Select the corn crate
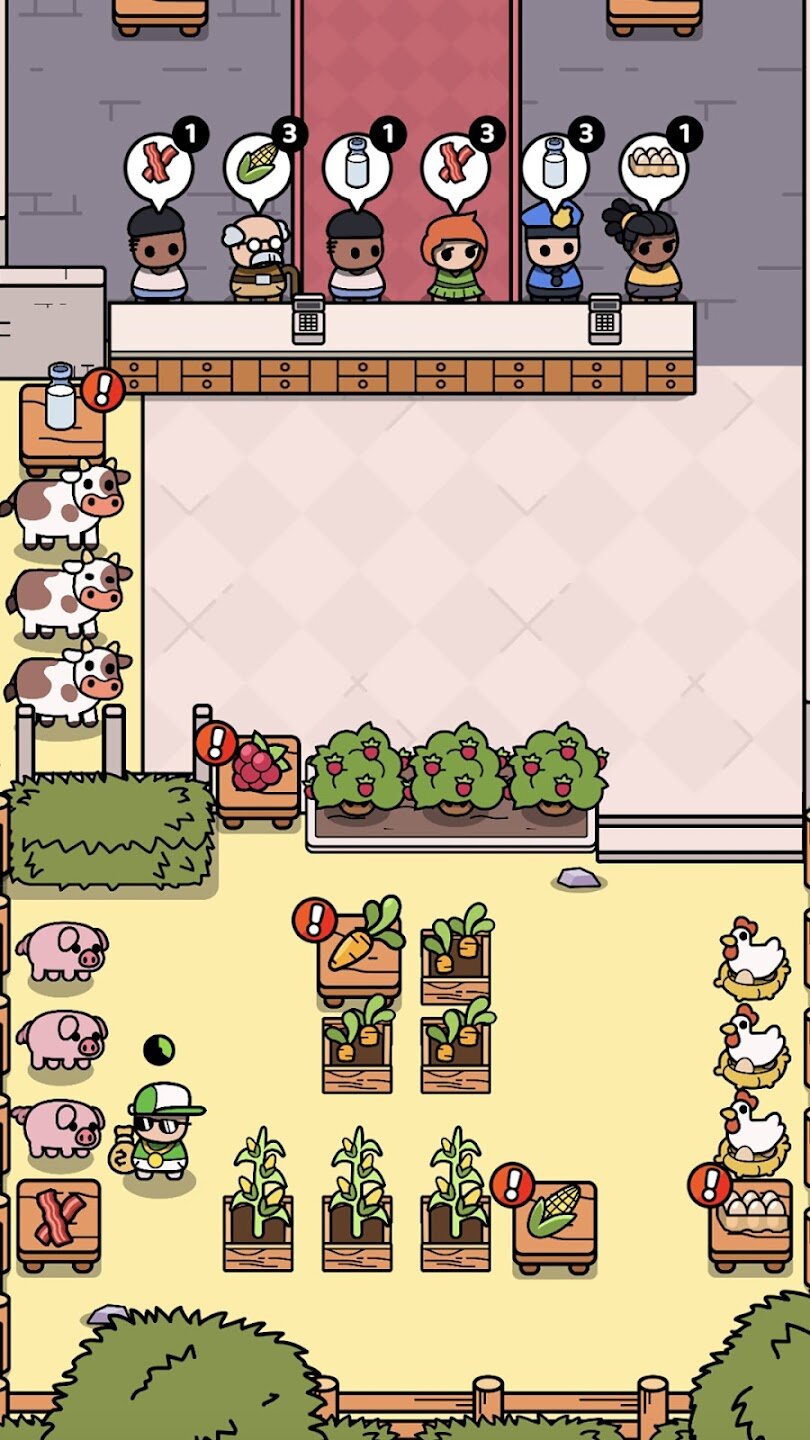Viewport: 810px width, 1440px height. click(x=555, y=1222)
